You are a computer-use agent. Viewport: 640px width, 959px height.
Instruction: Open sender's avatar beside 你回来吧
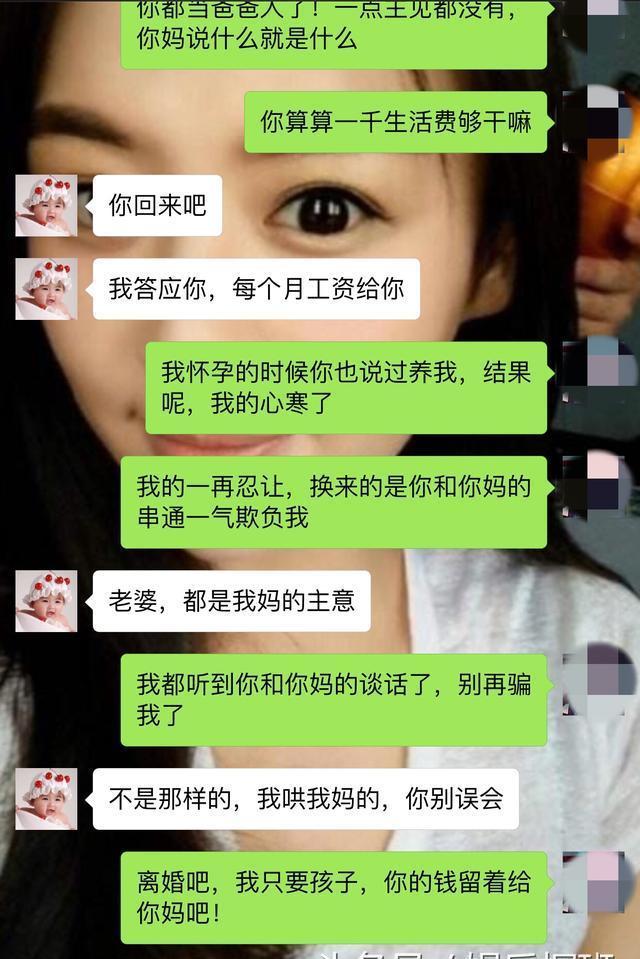(x=46, y=205)
